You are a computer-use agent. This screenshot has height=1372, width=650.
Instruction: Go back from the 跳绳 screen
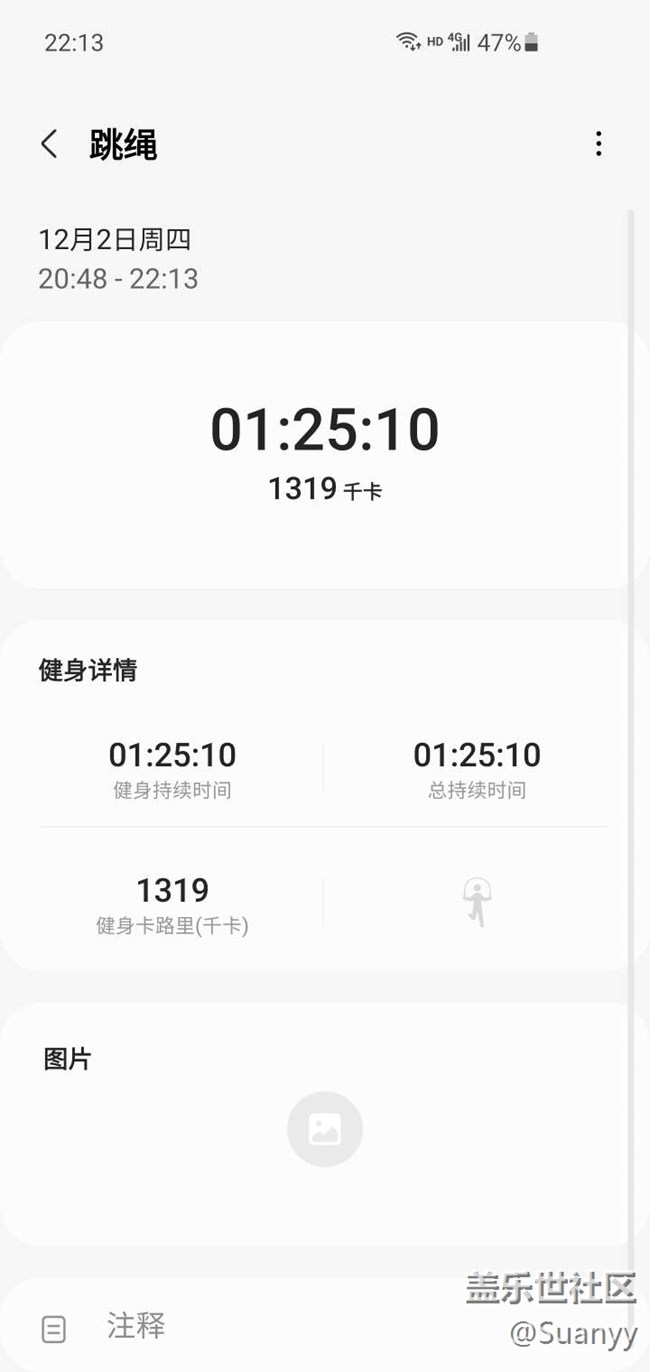click(49, 144)
